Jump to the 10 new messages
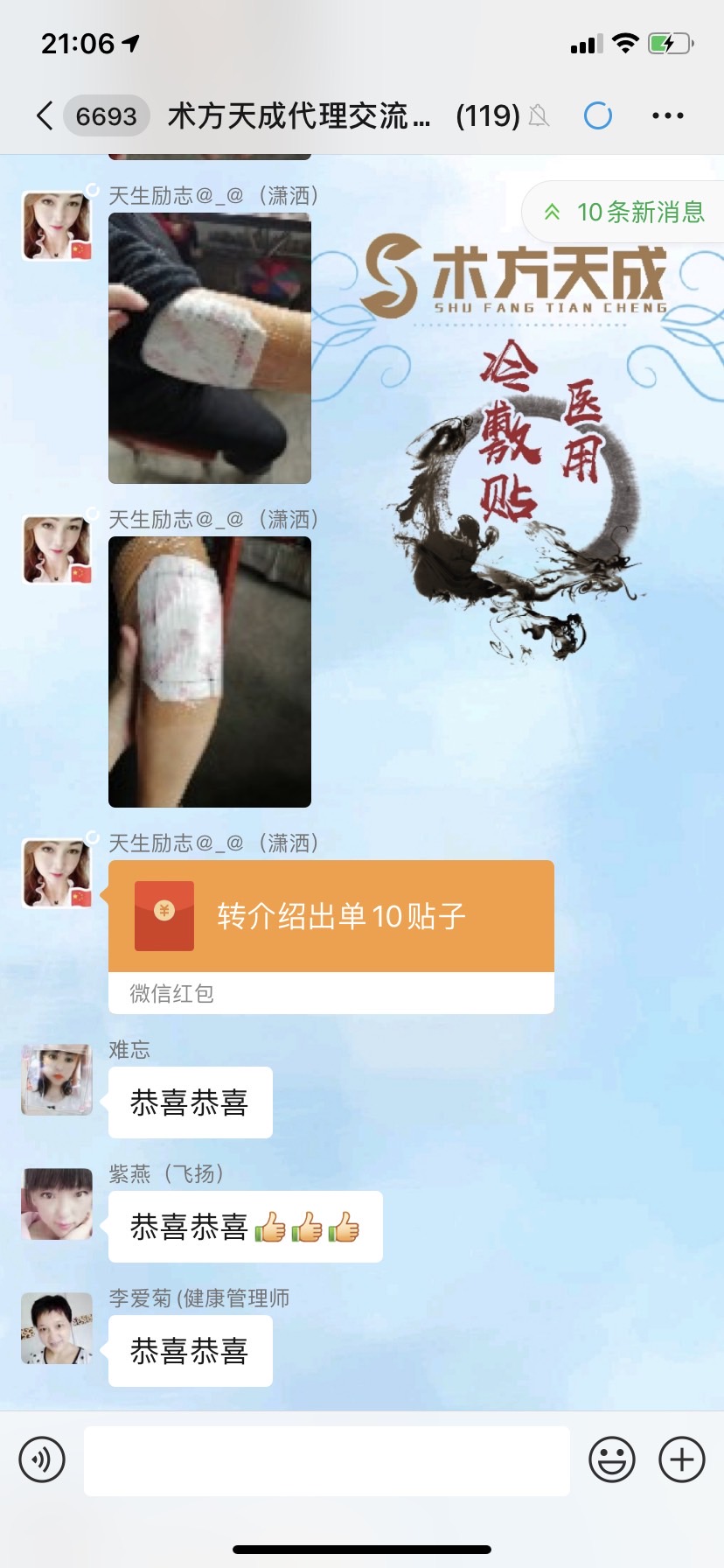Viewport: 724px width, 1568px height. click(626, 212)
